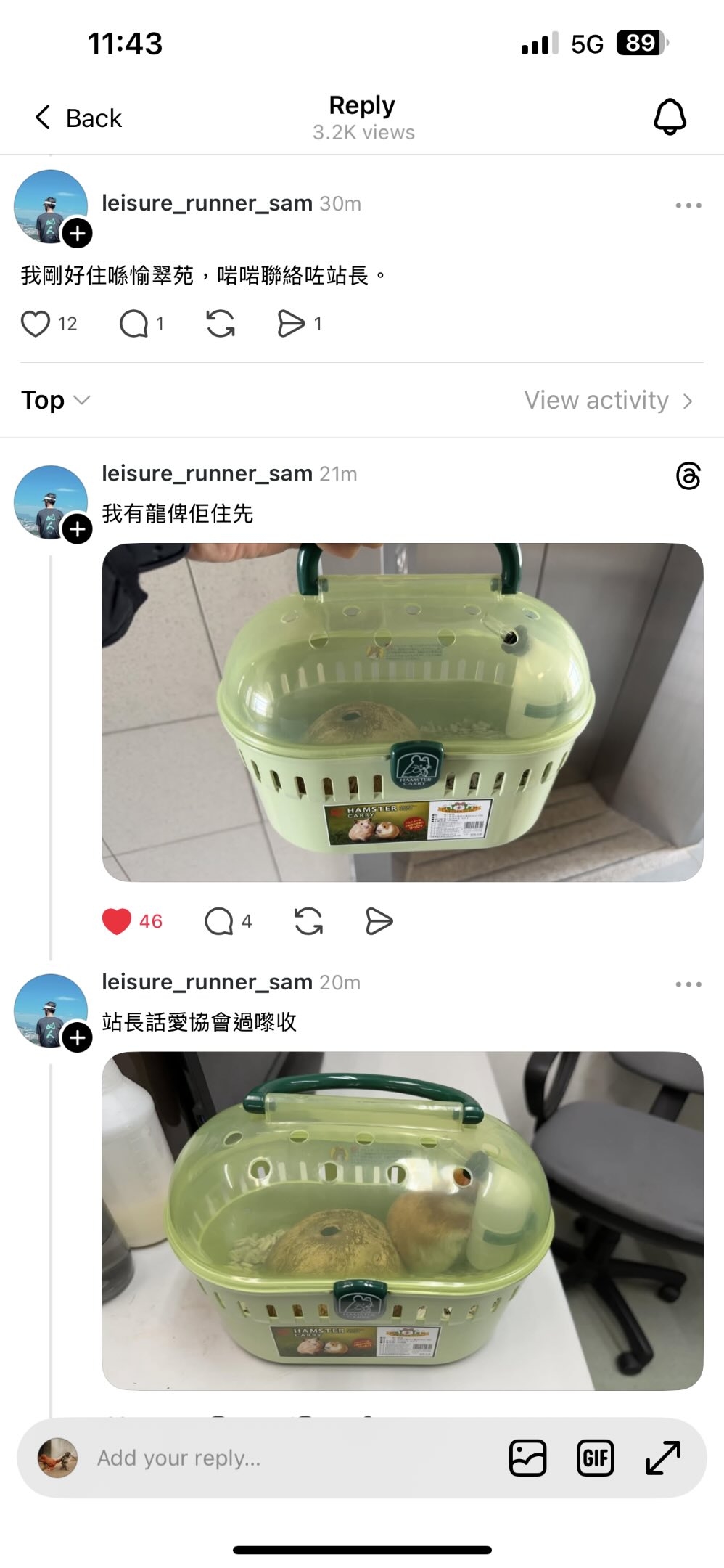Tap the Add your reply field
This screenshot has width=724, height=1568.
click(290, 1458)
